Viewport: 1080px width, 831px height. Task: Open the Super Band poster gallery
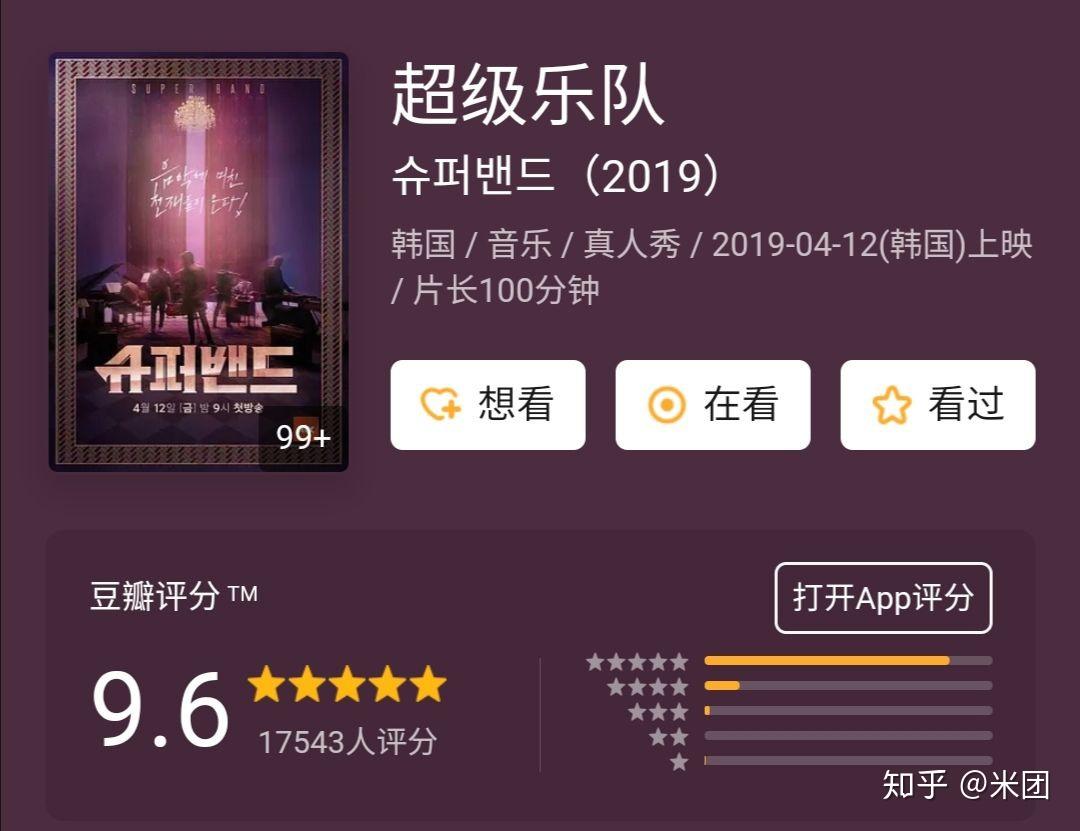[198, 262]
